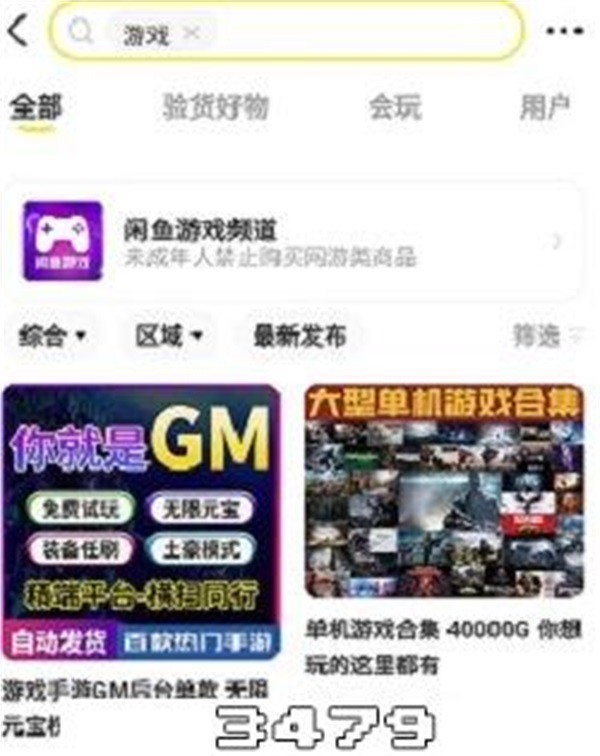The height and width of the screenshot is (756, 600).
Task: Select the 全部 tab
Action: coord(36,108)
